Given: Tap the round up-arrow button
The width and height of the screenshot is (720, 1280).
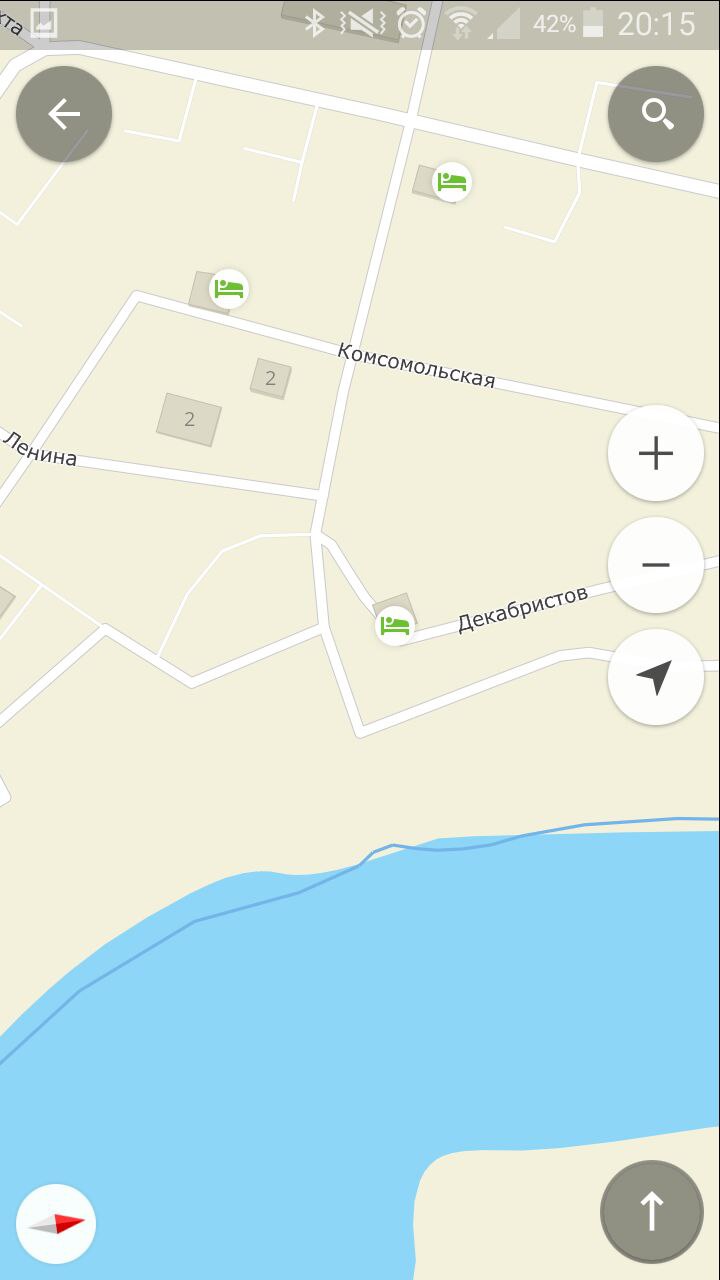Looking at the screenshot, I should click(x=652, y=1211).
